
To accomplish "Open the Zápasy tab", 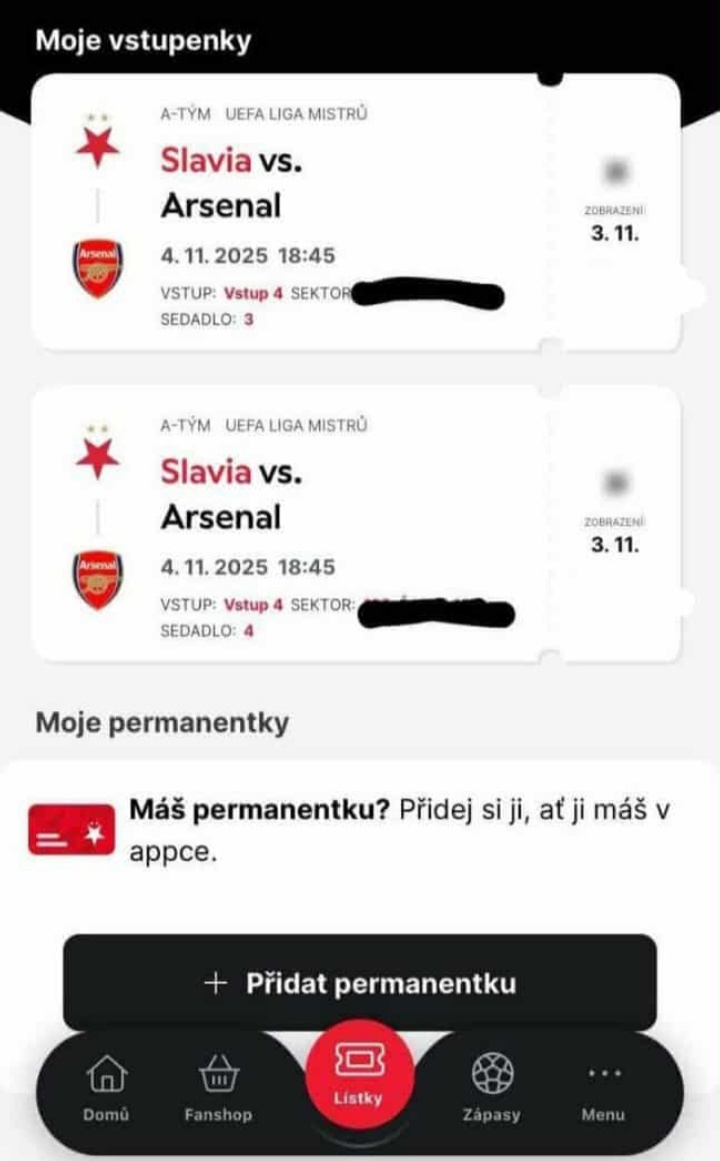I will click(x=491, y=1087).
